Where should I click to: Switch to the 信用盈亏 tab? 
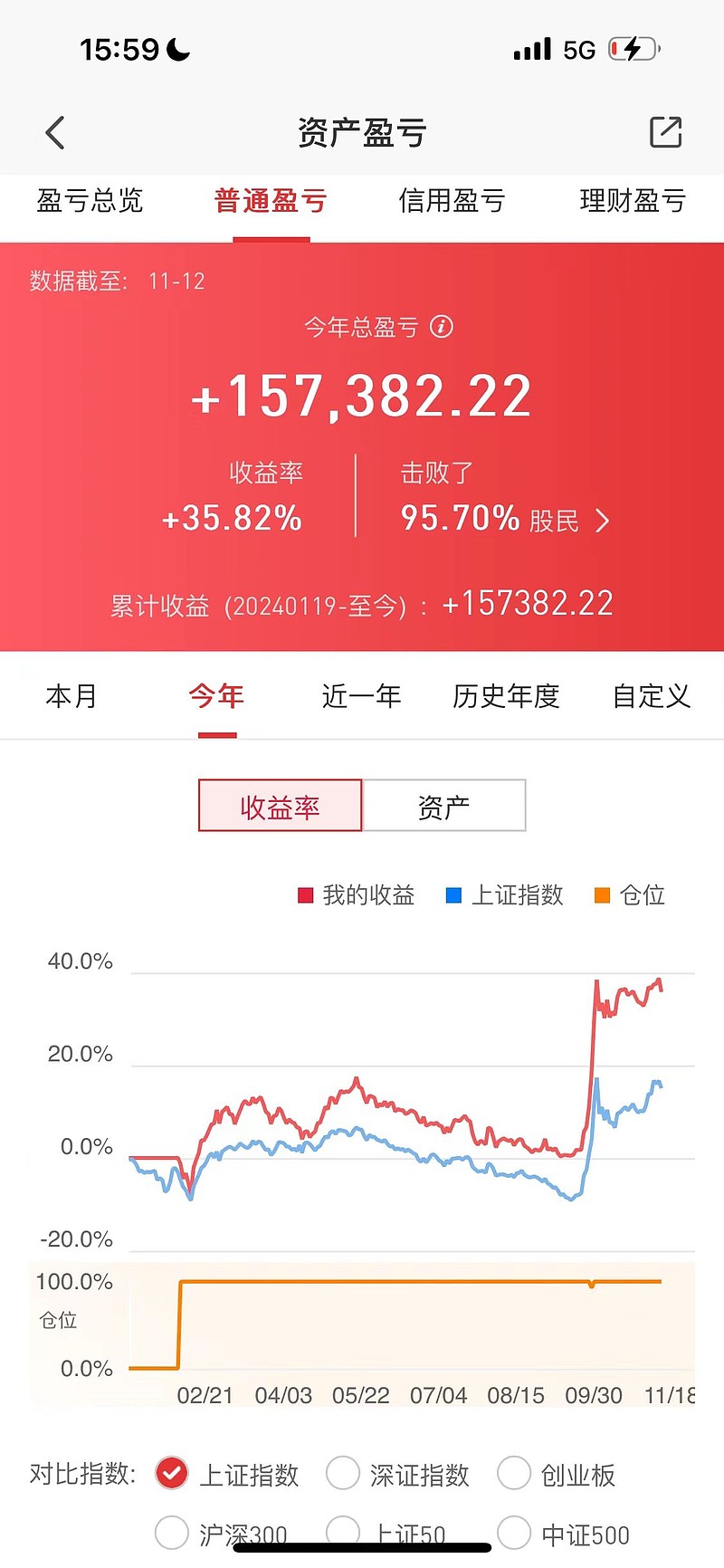pyautogui.click(x=452, y=200)
